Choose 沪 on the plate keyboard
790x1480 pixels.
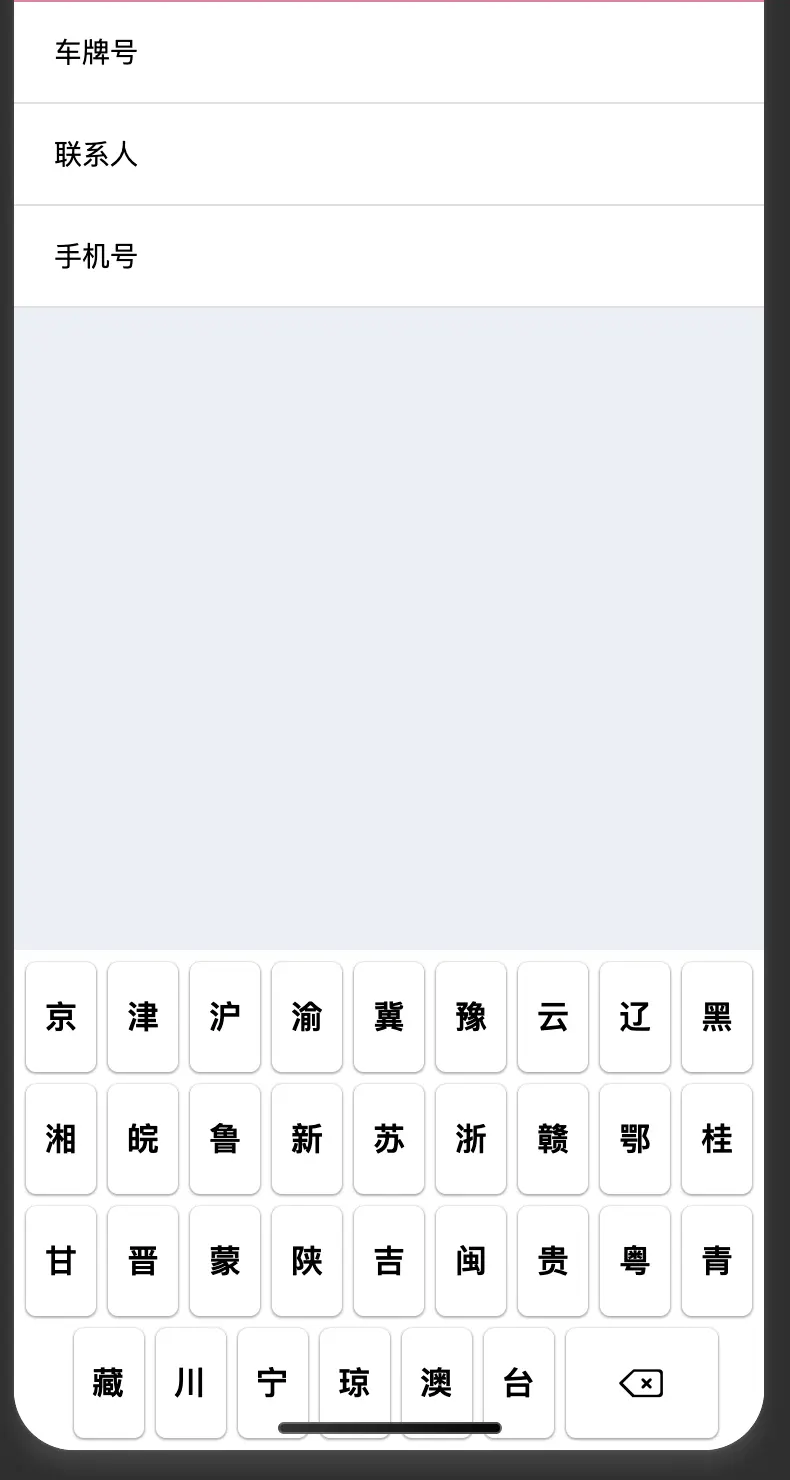(x=225, y=1017)
